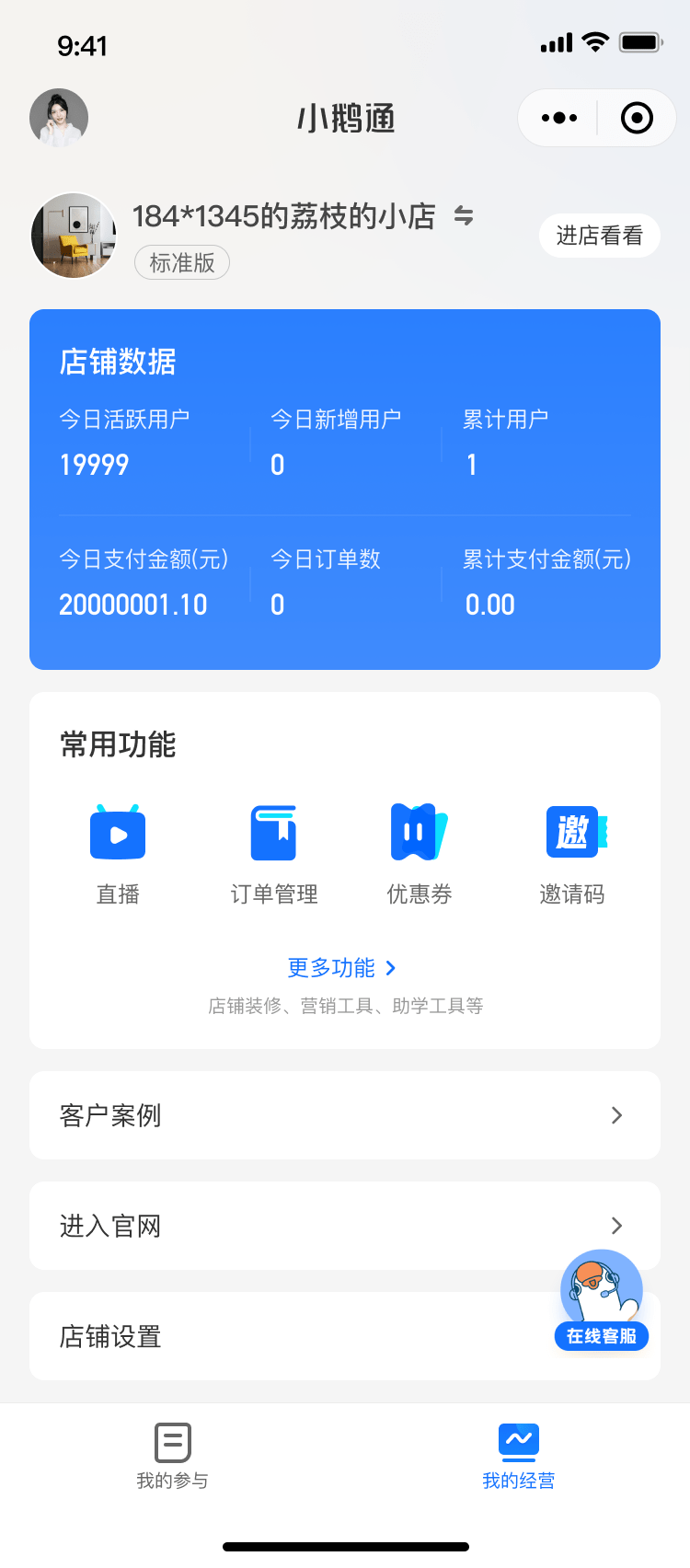The height and width of the screenshot is (1568, 690).
Task: Open 店铺设置 shop settings row
Action: 345,1336
